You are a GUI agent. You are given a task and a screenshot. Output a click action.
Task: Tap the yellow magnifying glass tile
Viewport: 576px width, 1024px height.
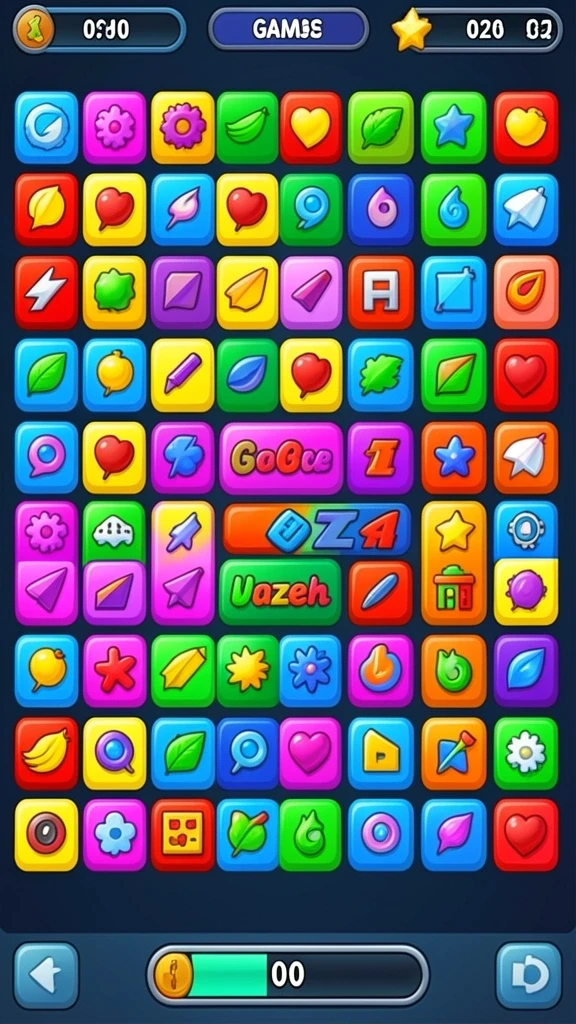tap(115, 753)
